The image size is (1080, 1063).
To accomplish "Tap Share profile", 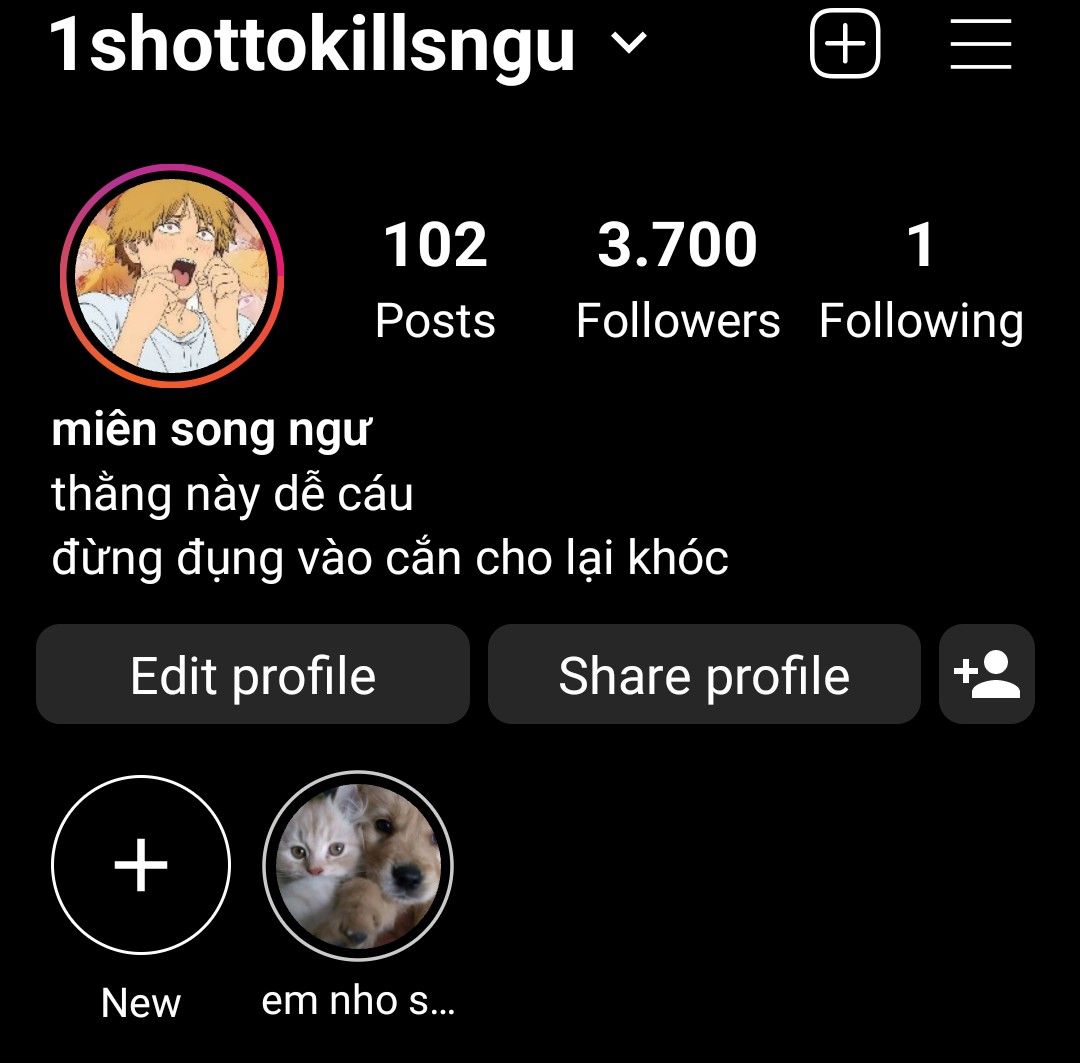I will tap(704, 675).
